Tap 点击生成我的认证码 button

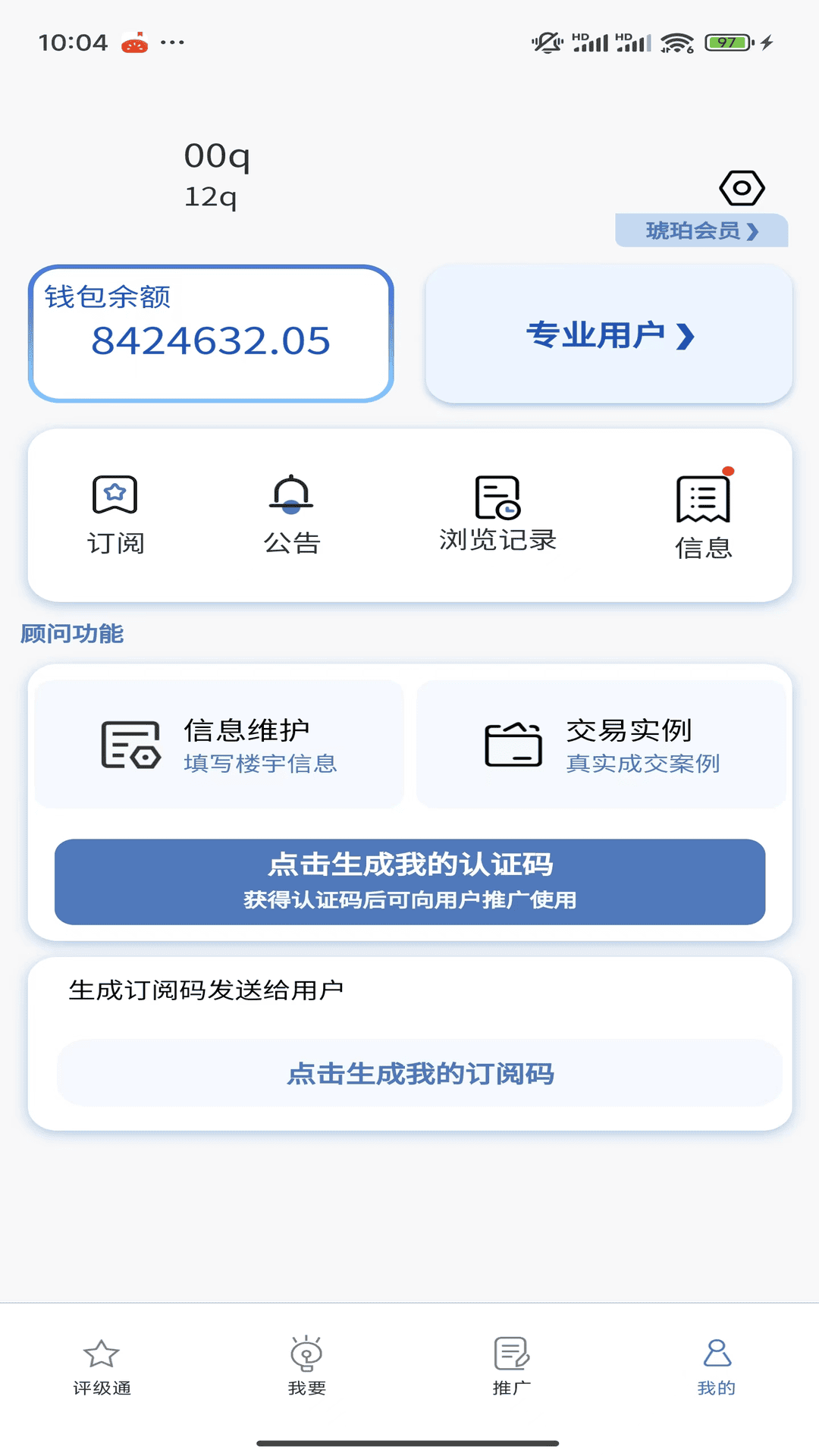point(409,882)
